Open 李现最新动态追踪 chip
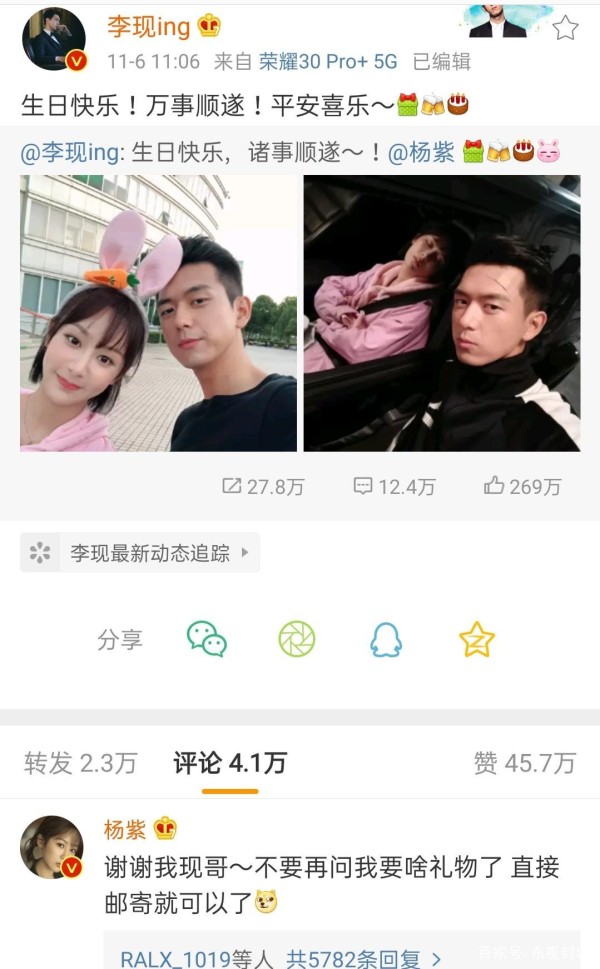This screenshot has height=969, width=600. point(140,552)
